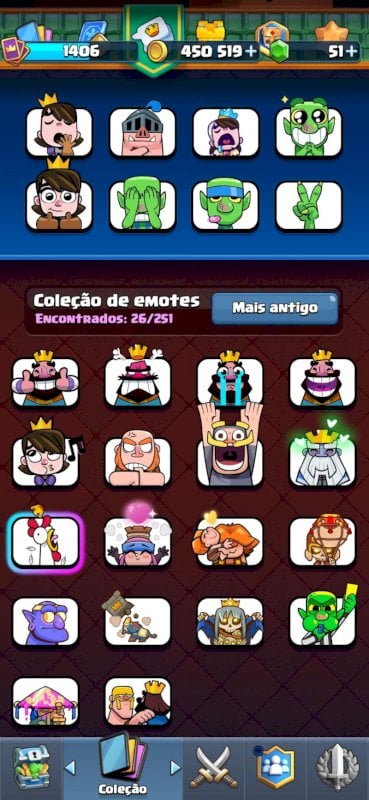Open the clan social shield tab
Image resolution: width=369 pixels, height=800 pixels.
(x=276, y=768)
